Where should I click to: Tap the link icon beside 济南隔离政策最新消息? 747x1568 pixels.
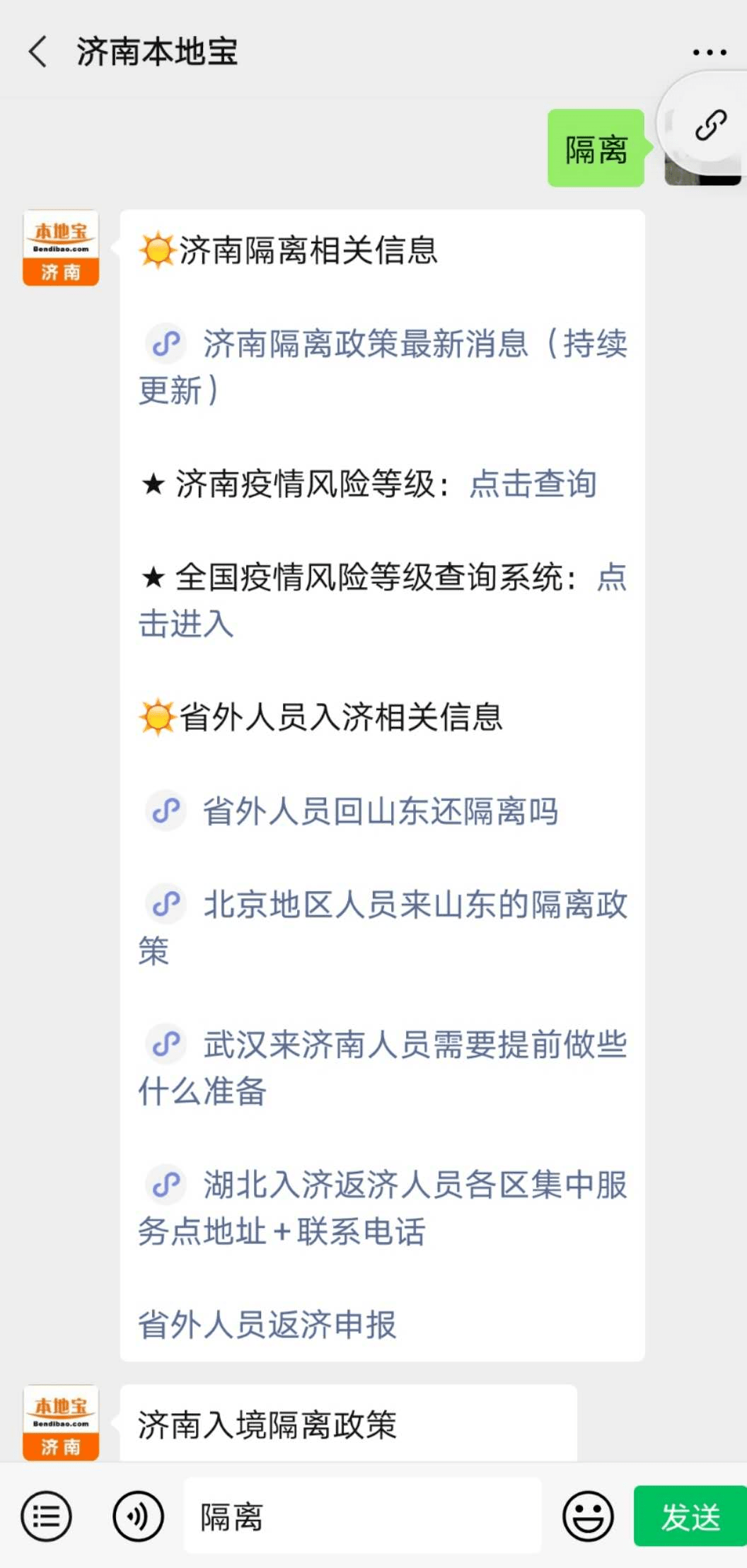tap(164, 344)
